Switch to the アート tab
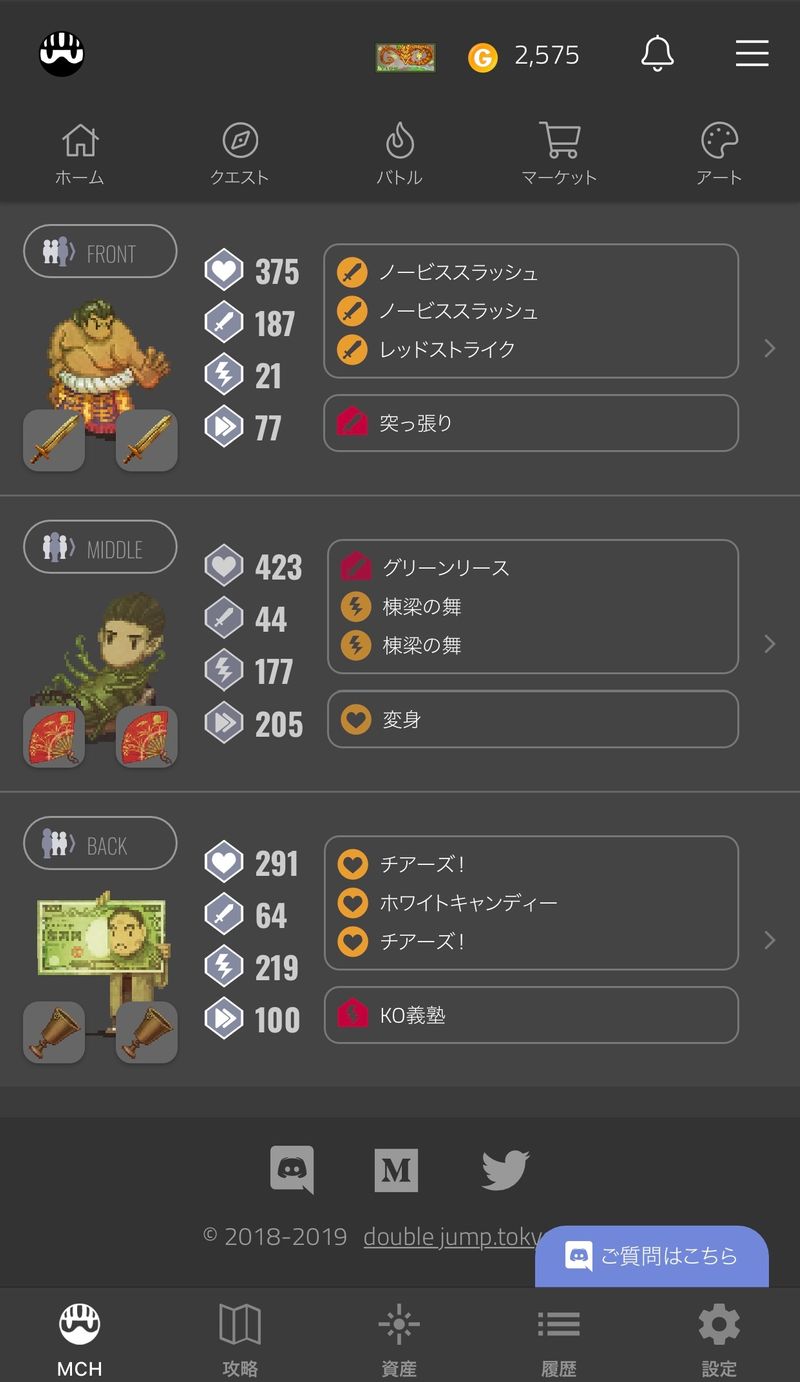This screenshot has height=1382, width=800. (719, 155)
